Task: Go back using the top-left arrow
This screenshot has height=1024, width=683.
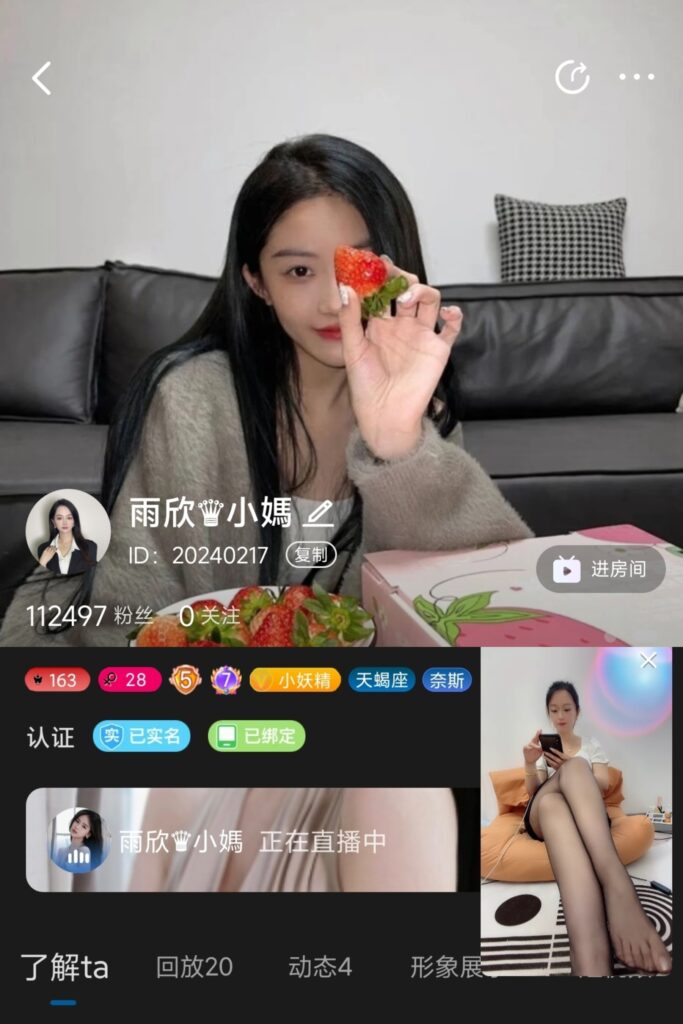Action: click(41, 78)
